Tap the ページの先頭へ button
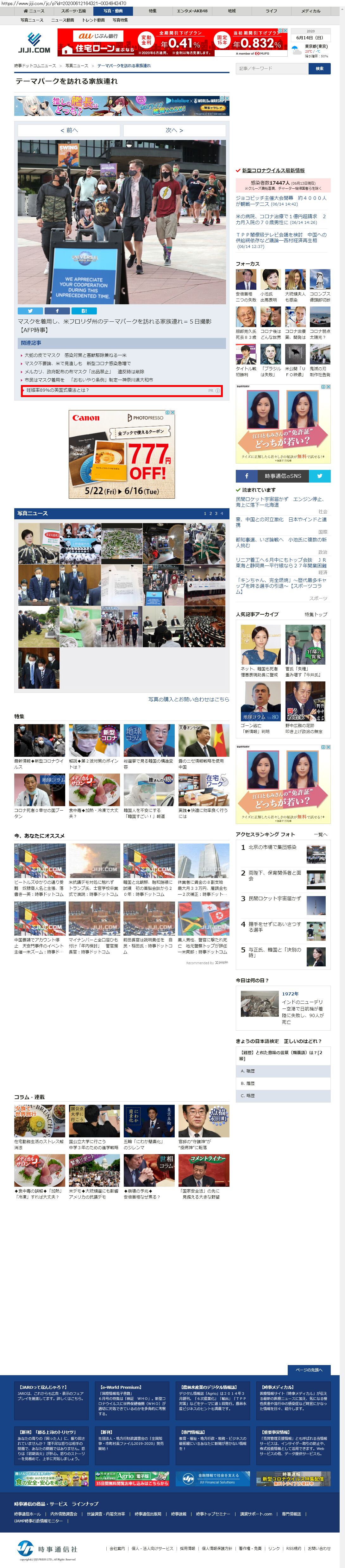 click(x=309, y=1369)
